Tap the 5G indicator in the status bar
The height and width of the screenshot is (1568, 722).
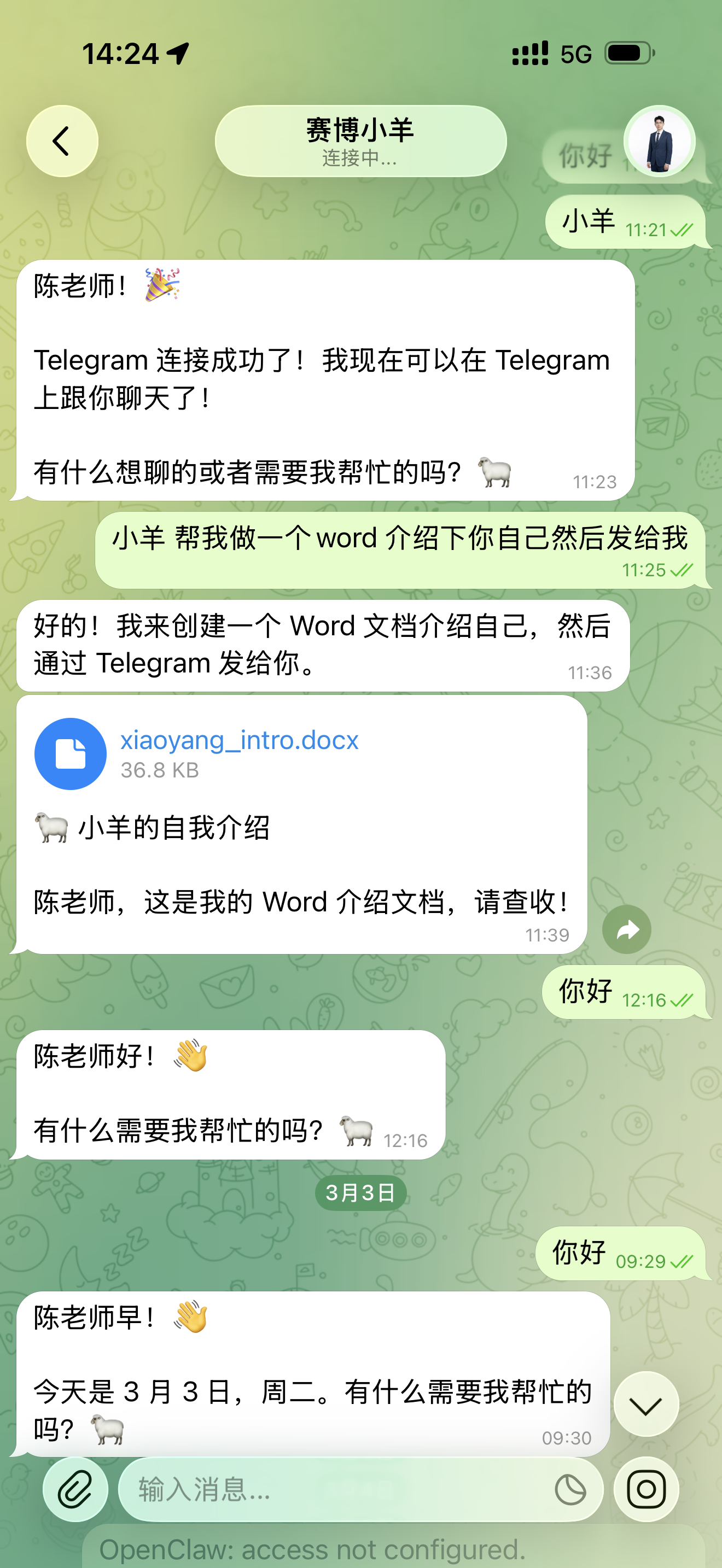(574, 54)
